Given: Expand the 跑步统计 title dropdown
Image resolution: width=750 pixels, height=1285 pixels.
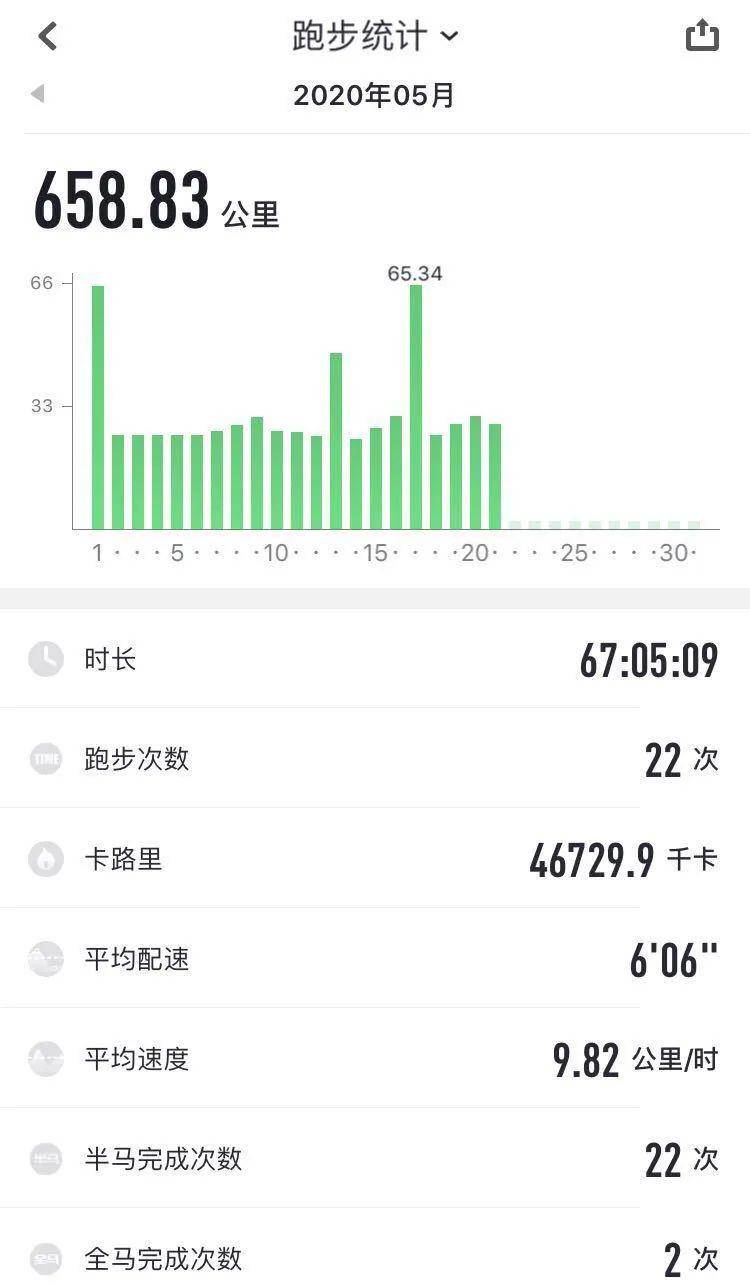Looking at the screenshot, I should click(375, 36).
